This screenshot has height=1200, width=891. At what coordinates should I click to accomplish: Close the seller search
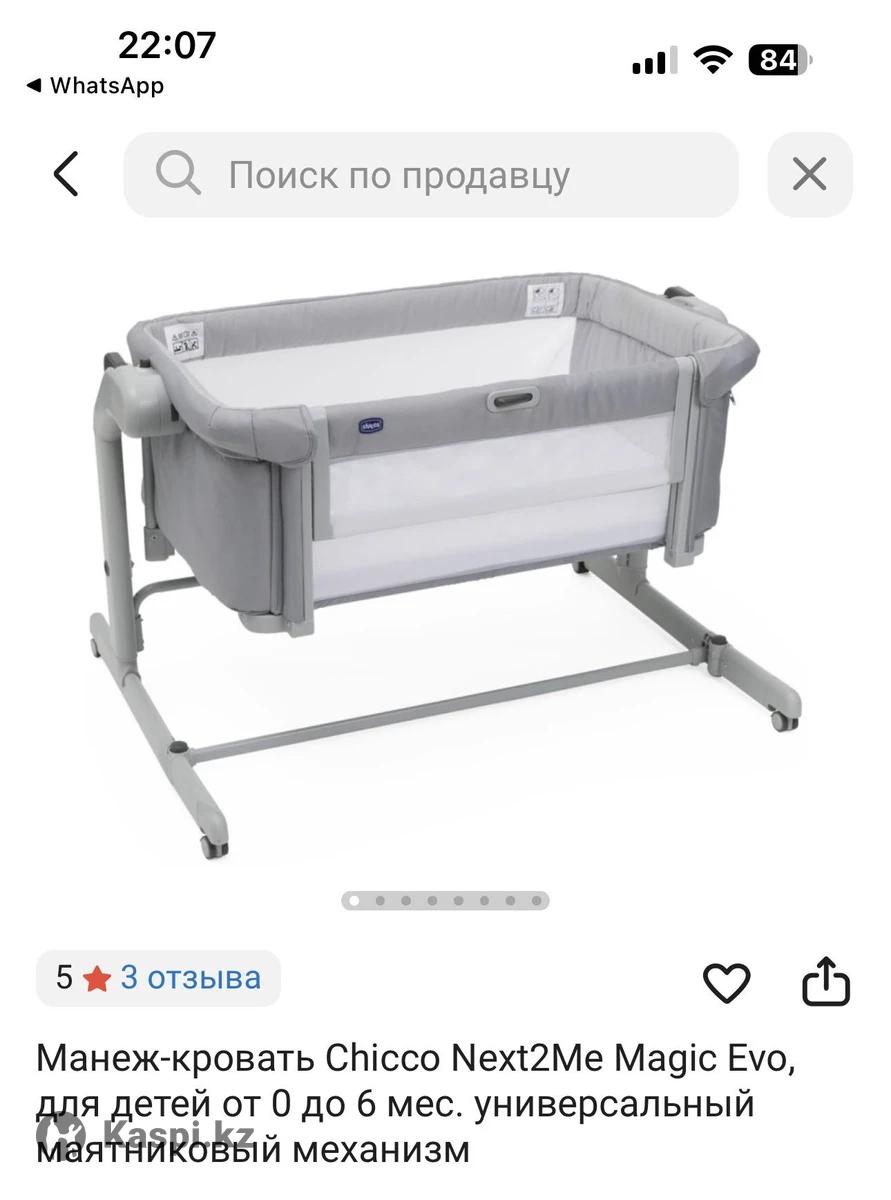pos(809,175)
